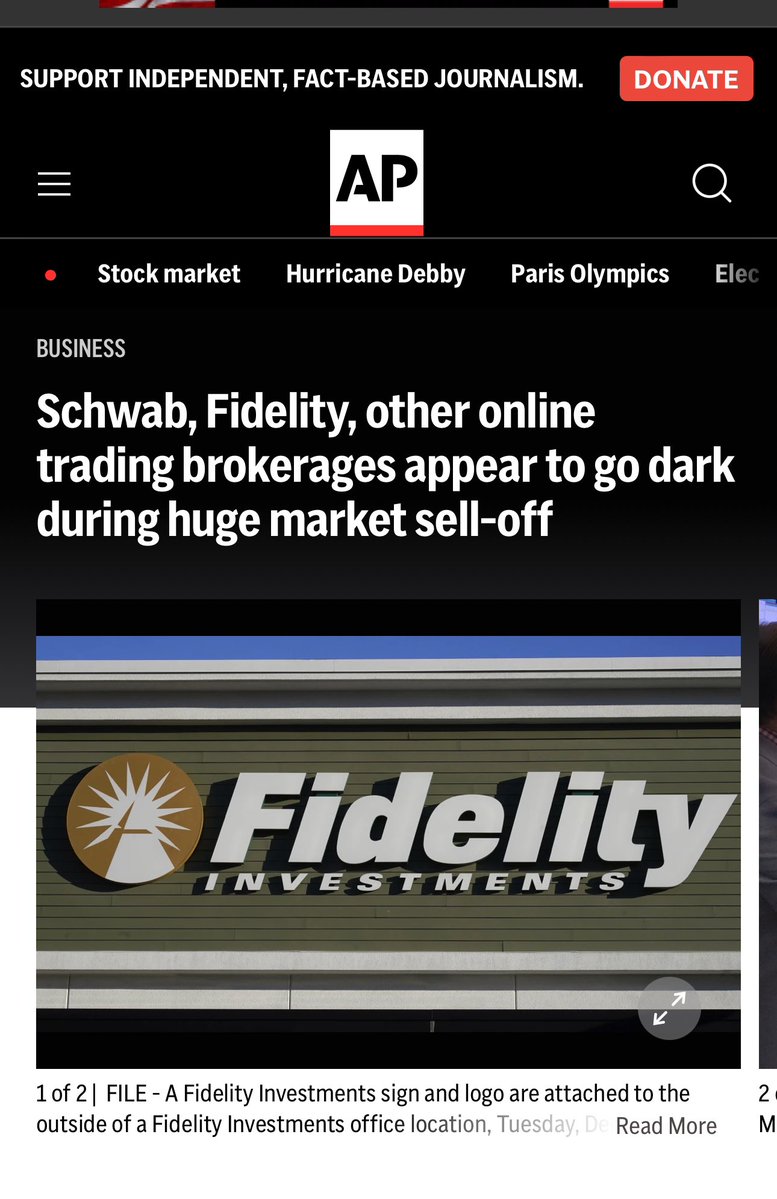Open the Paris Olympics topic
This screenshot has height=1199, width=777.
coord(589,274)
